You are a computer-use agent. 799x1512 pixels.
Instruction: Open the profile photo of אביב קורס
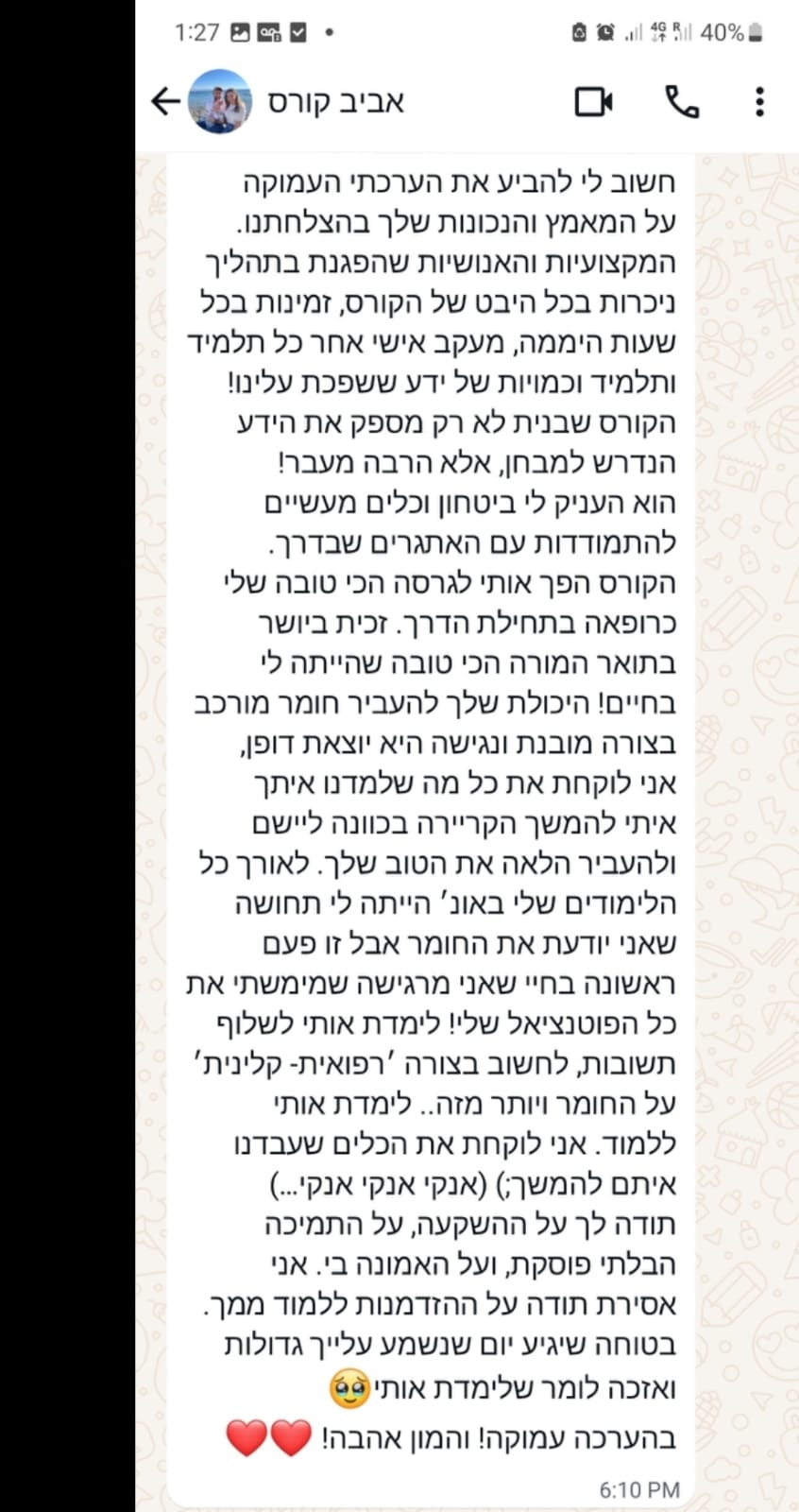220,101
